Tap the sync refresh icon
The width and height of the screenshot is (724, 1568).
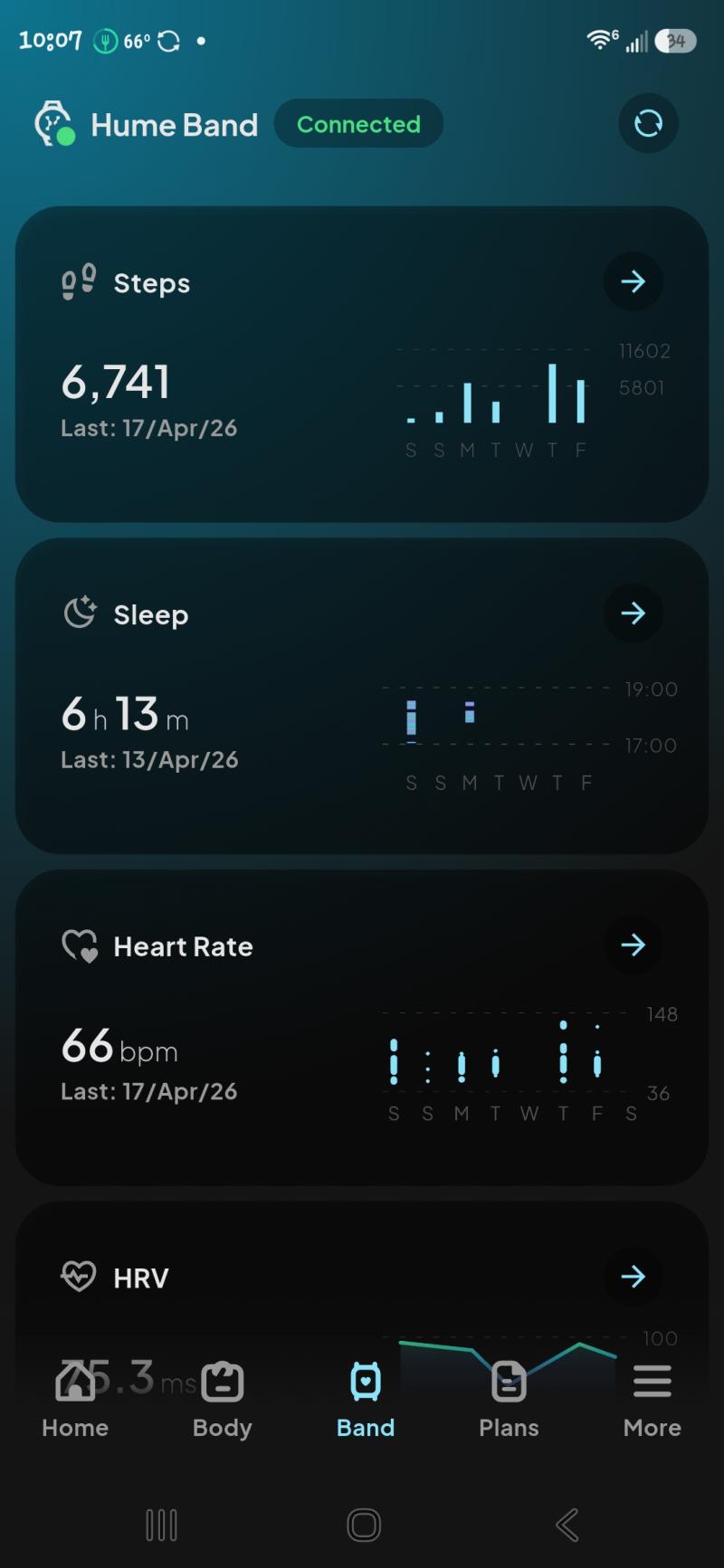[x=648, y=123]
